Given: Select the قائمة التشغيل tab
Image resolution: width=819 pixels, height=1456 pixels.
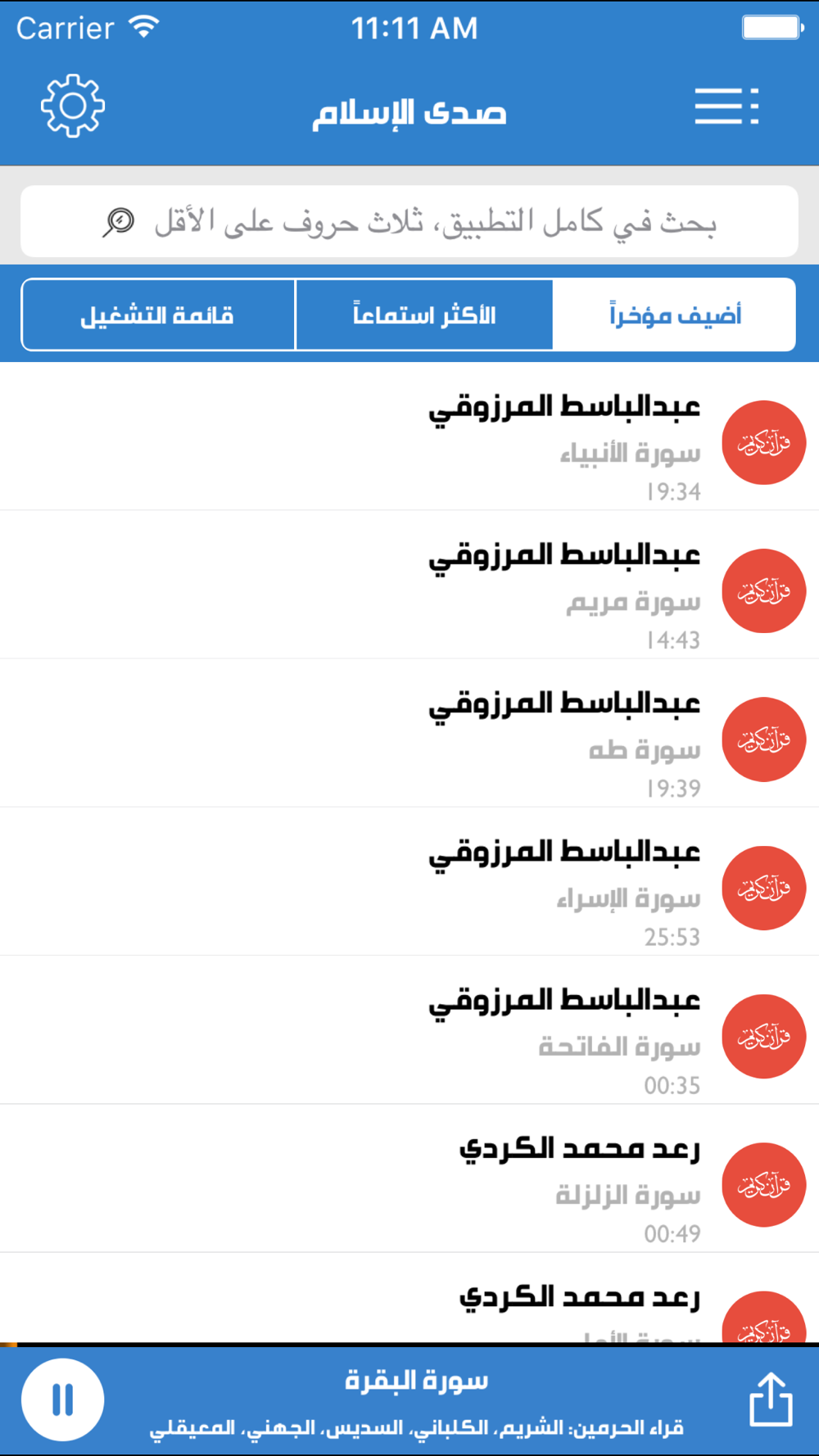Looking at the screenshot, I should [x=158, y=315].
